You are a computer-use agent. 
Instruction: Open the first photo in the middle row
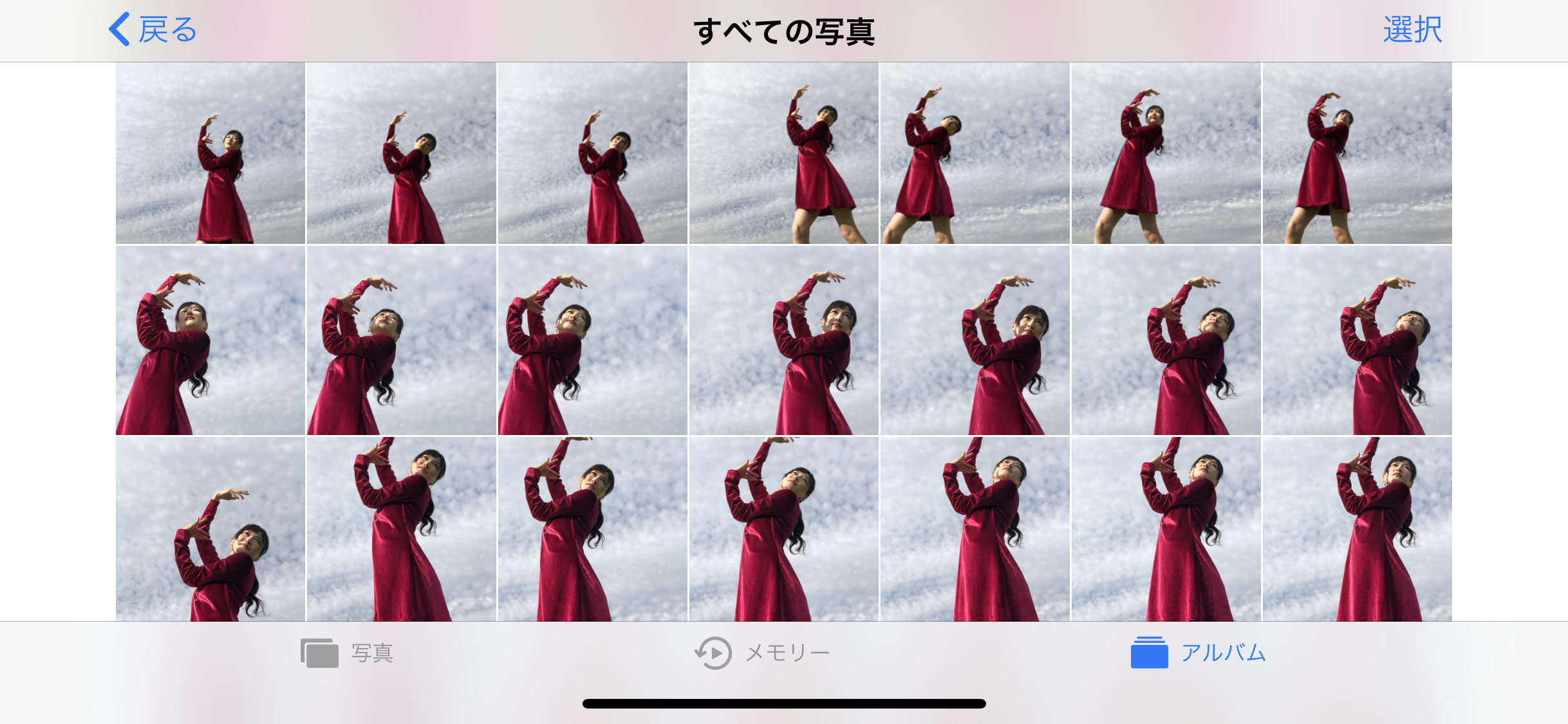pos(210,340)
